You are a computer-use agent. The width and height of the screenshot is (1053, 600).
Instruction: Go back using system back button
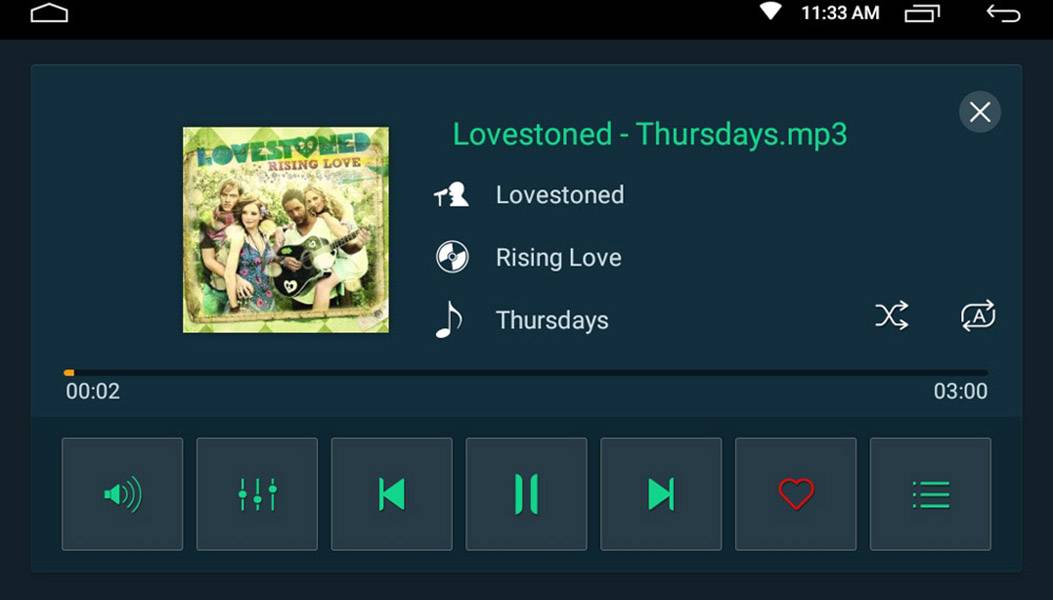pyautogui.click(x=1003, y=13)
